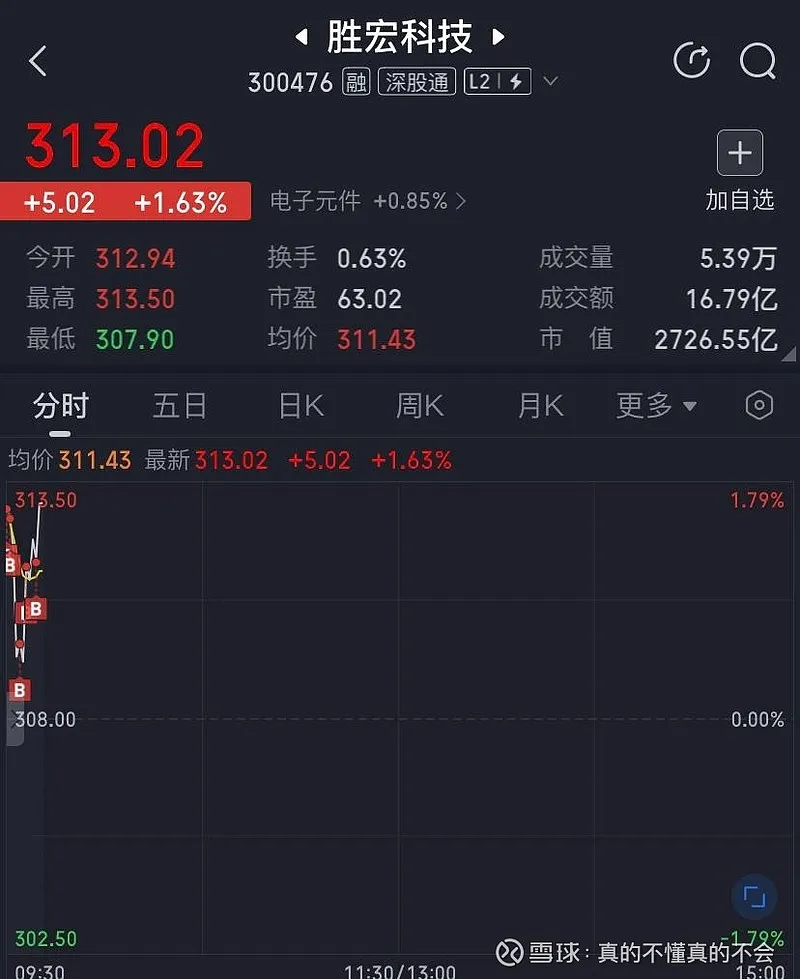
Task: Expand the quote details corner arrow
Action: [788, 354]
